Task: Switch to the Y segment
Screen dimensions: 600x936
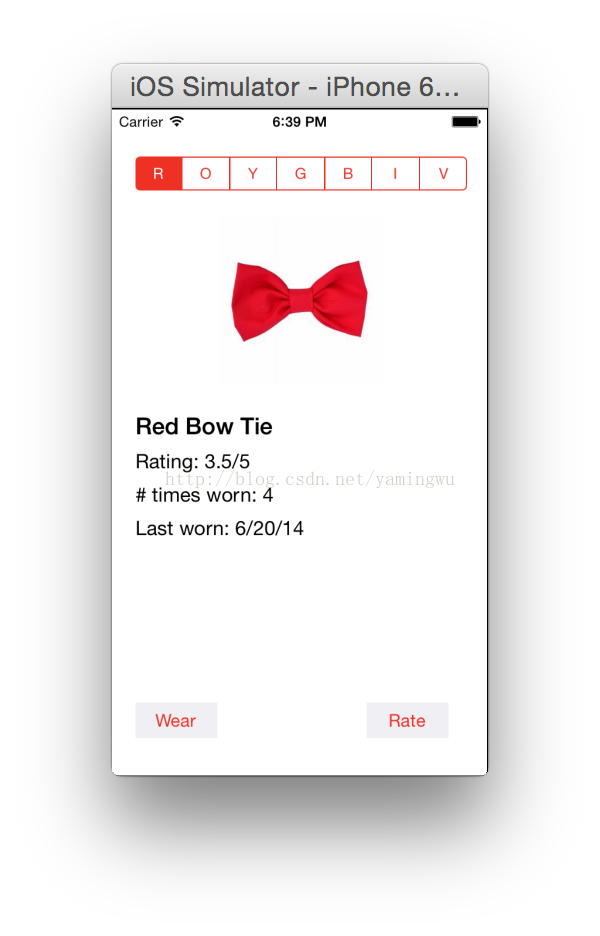Action: coord(253,173)
